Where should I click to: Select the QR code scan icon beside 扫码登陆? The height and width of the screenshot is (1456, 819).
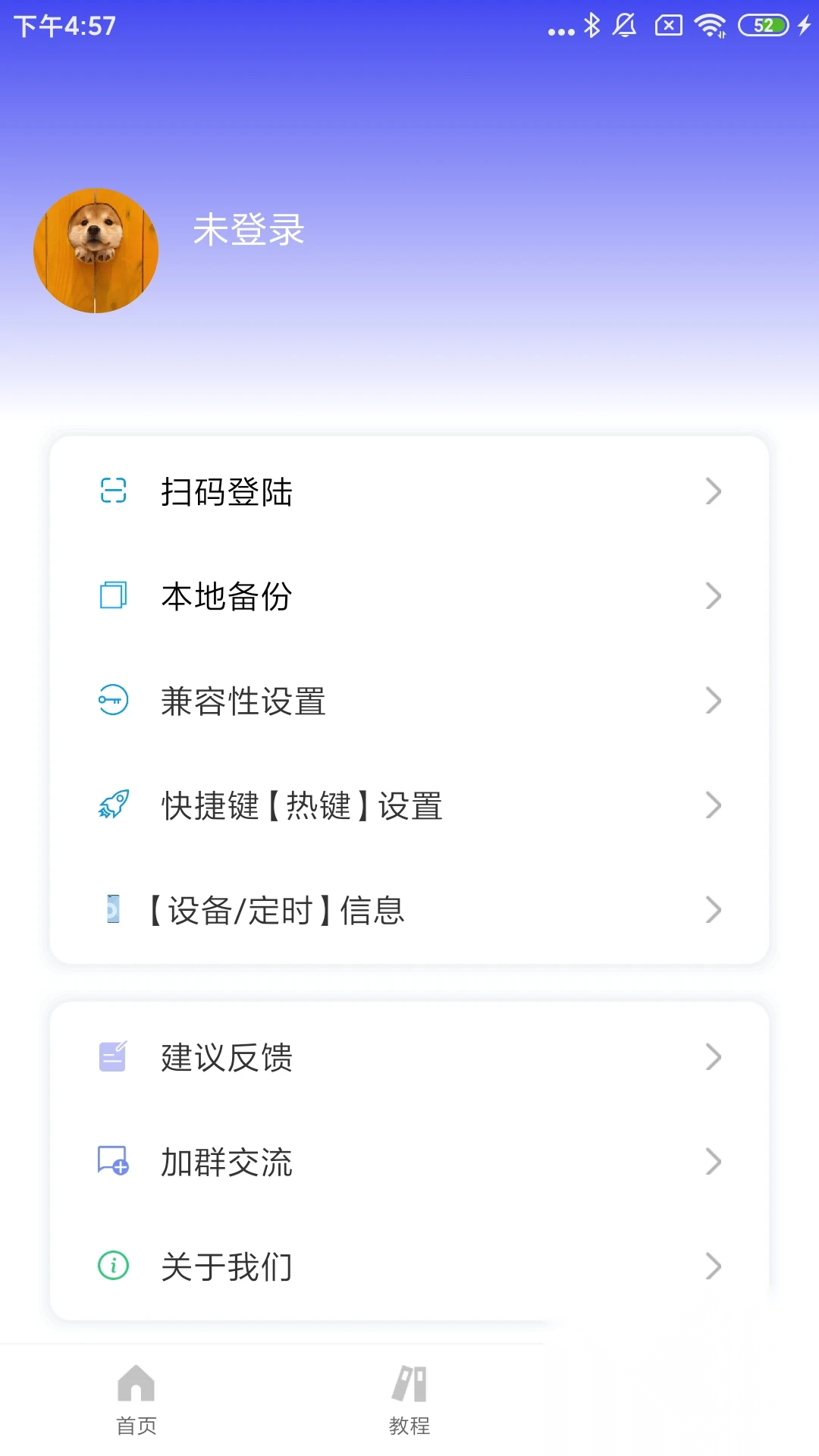(x=112, y=491)
